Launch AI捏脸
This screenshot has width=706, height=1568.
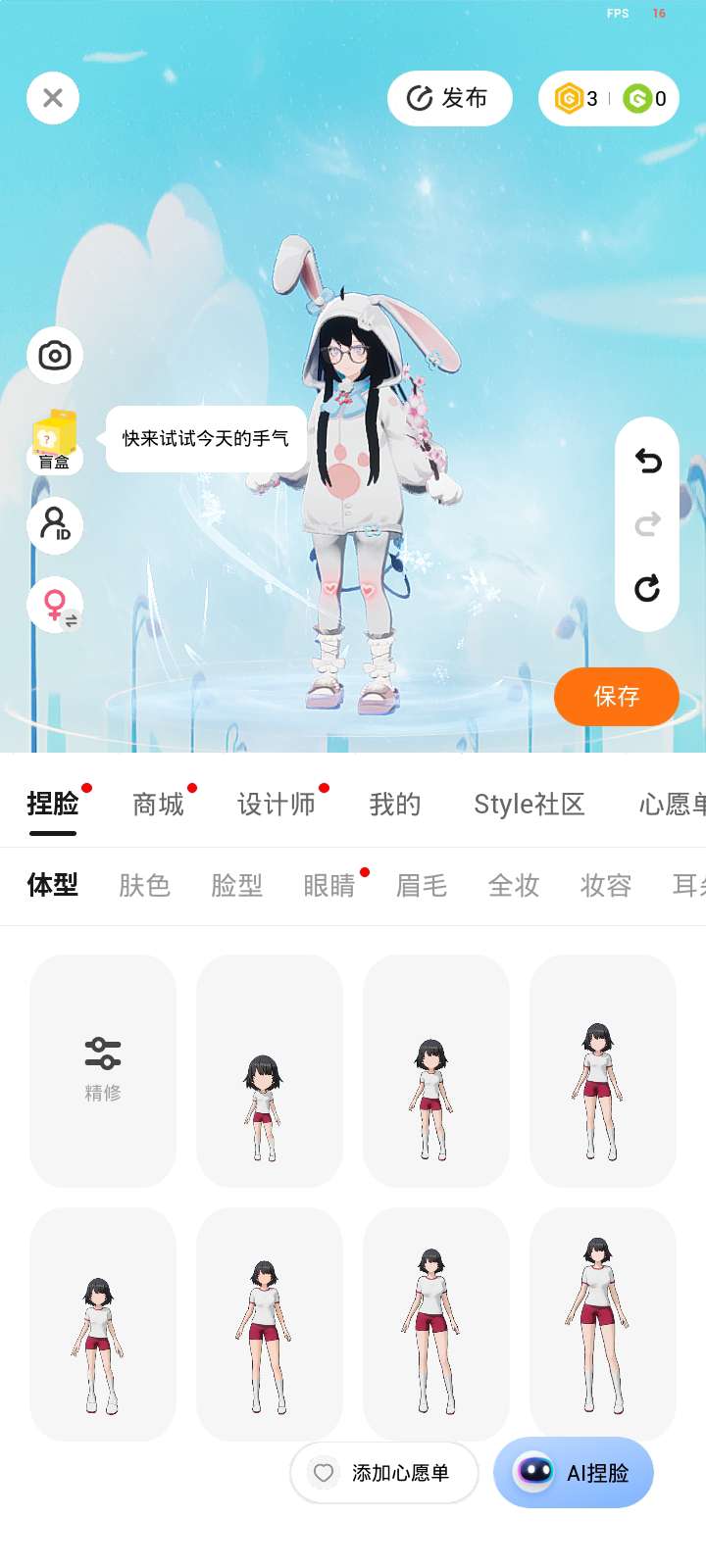coord(574,1473)
